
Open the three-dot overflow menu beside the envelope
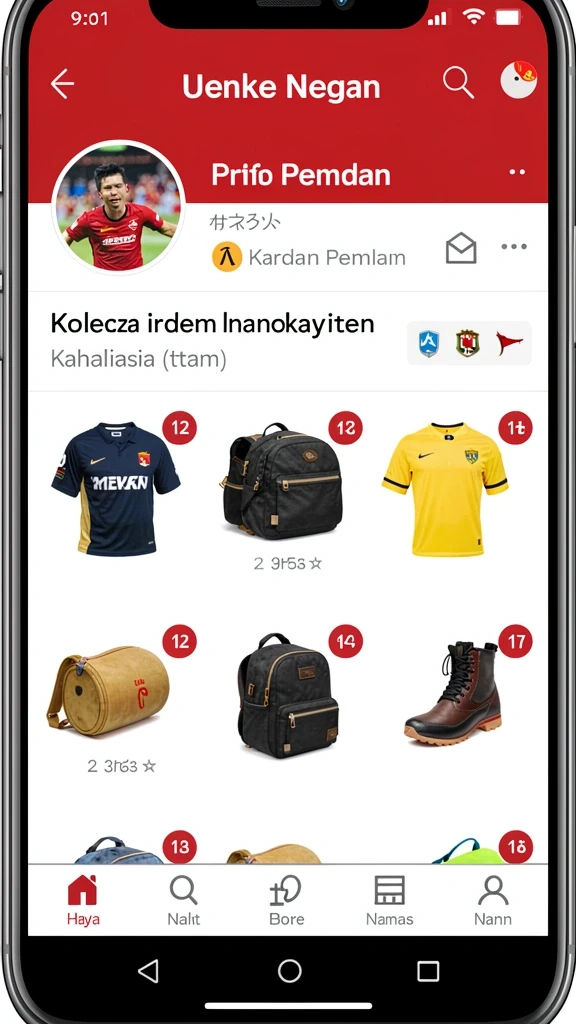[514, 247]
